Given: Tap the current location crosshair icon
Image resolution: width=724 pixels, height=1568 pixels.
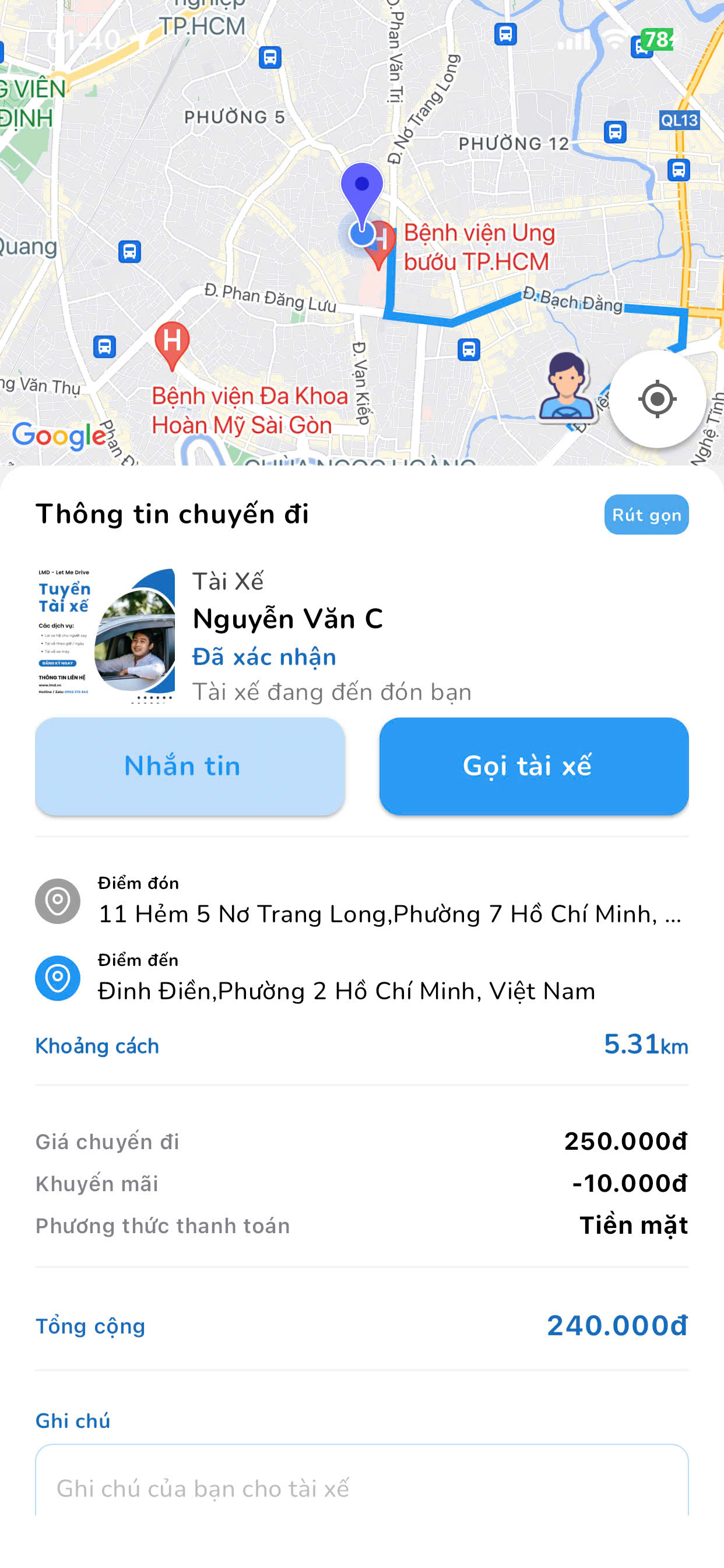Looking at the screenshot, I should tap(657, 398).
